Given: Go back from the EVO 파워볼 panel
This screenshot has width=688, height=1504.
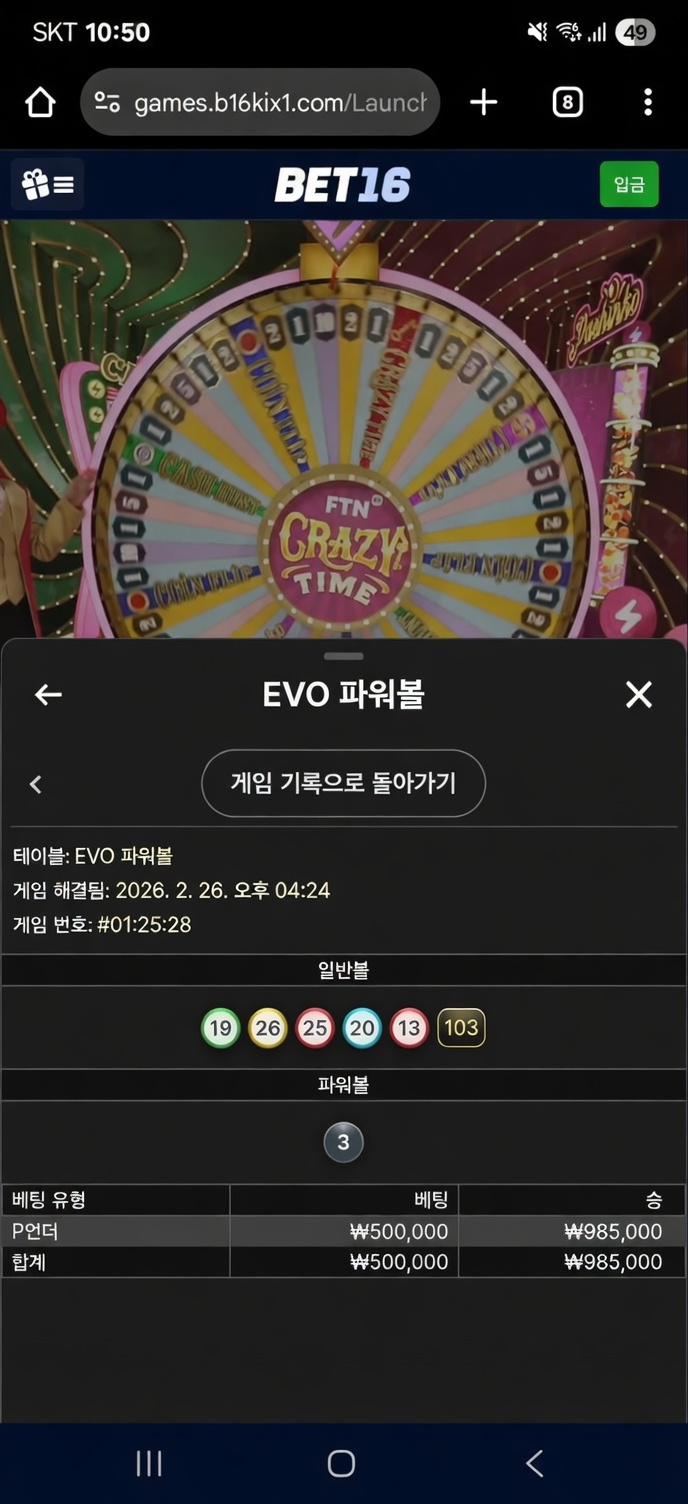Looking at the screenshot, I should pos(48,695).
